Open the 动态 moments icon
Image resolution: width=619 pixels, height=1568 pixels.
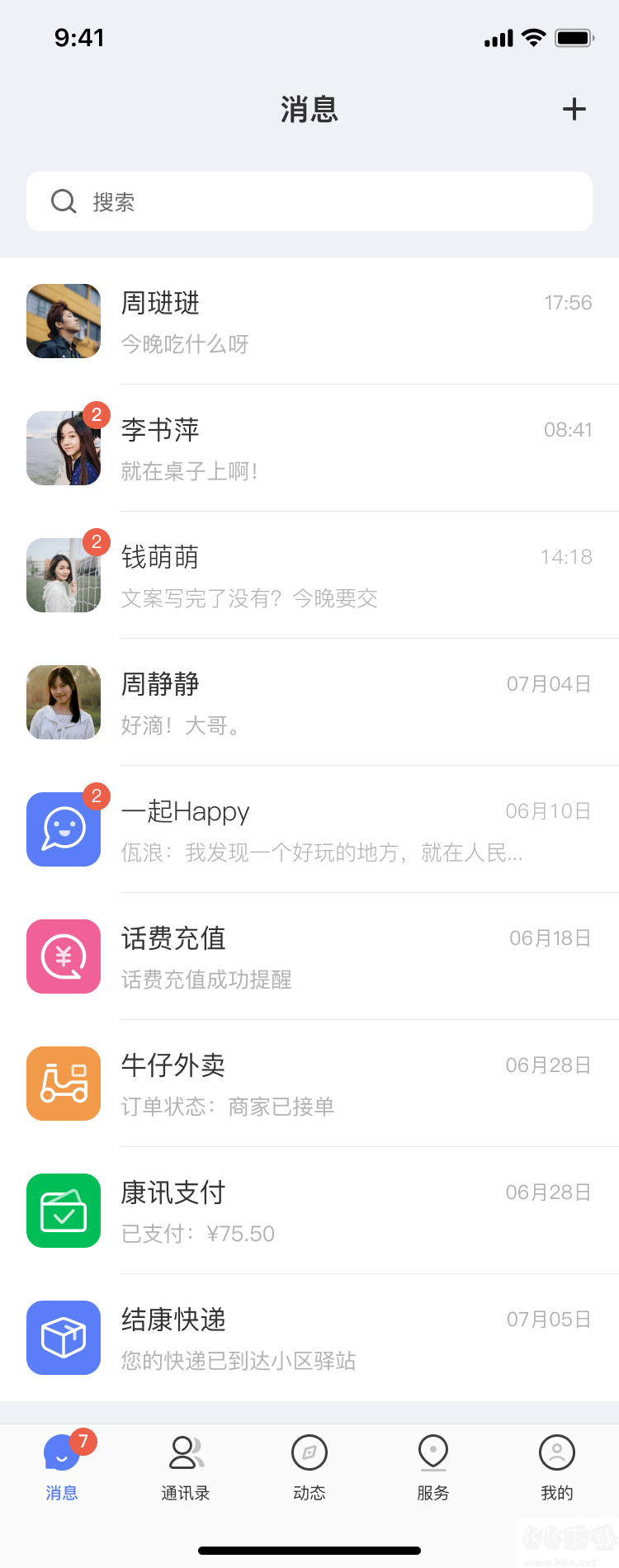[309, 1452]
